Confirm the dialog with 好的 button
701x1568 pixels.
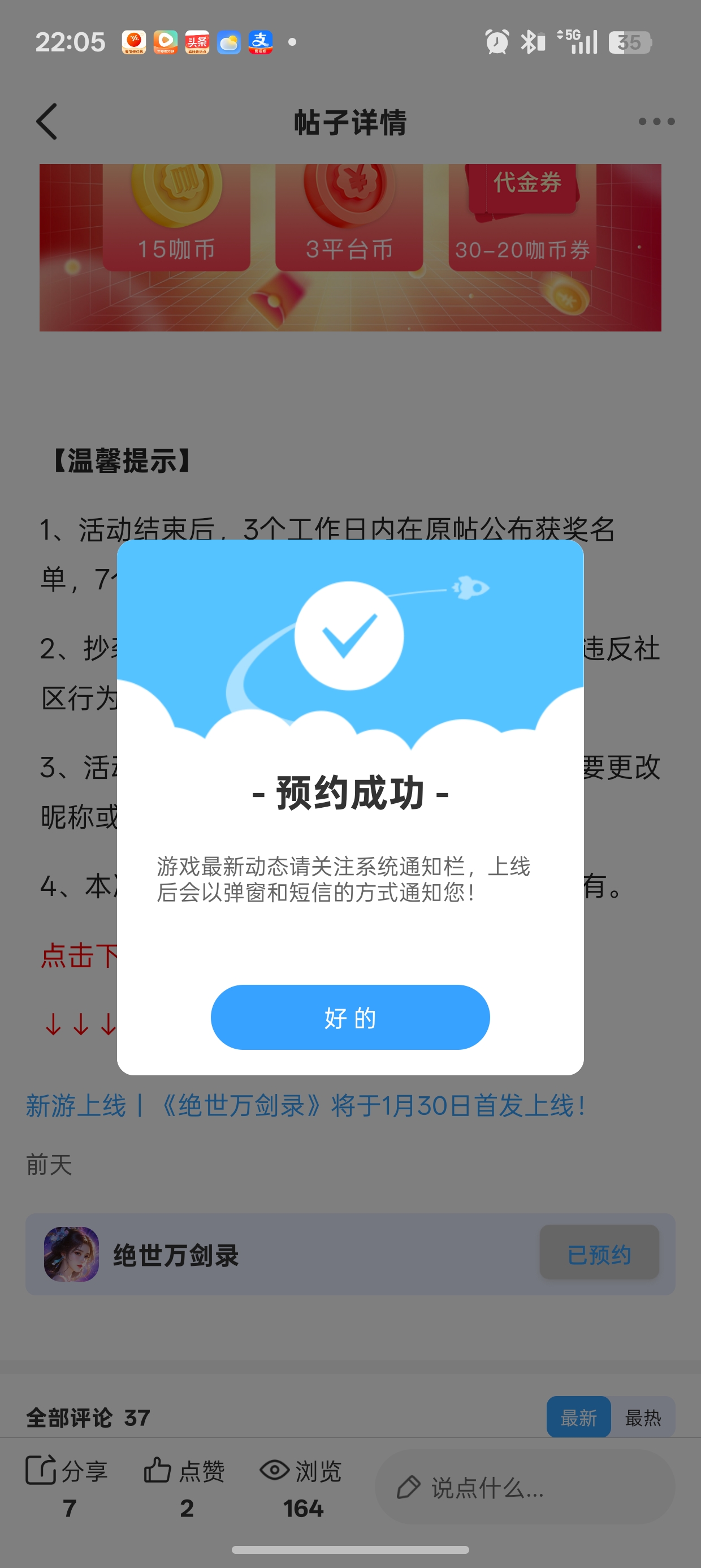[350, 1017]
